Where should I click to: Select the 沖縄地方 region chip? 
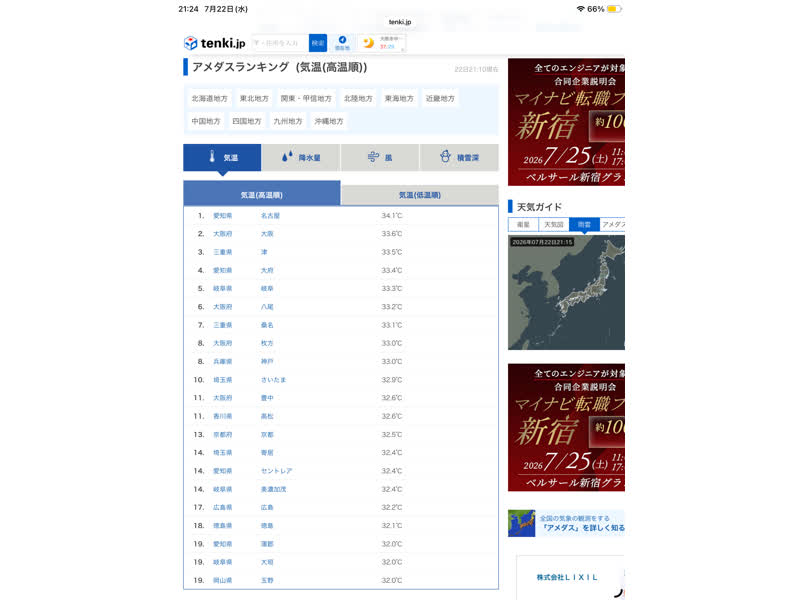click(329, 121)
